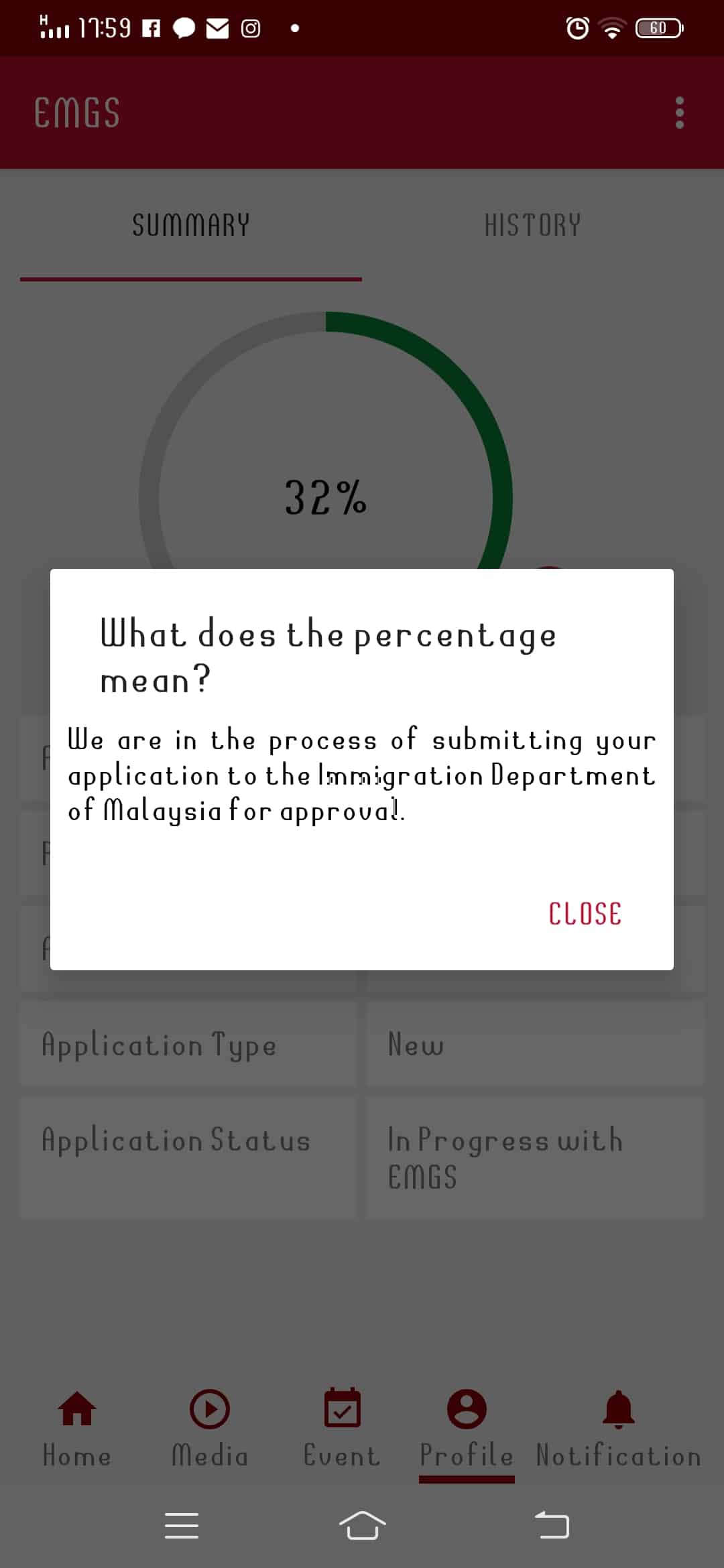
Task: Open the Profile tab
Action: tap(467, 1427)
